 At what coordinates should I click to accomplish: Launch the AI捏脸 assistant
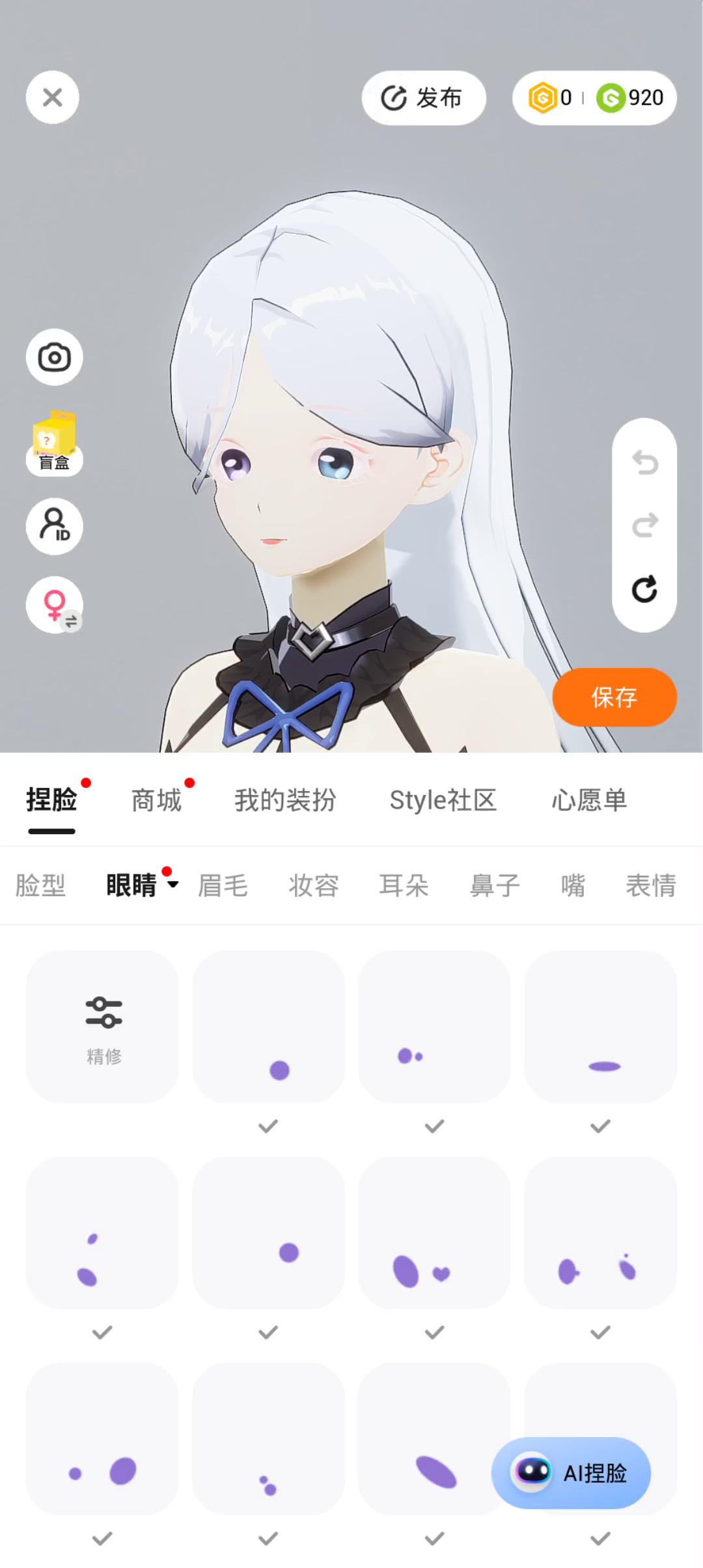click(571, 1473)
